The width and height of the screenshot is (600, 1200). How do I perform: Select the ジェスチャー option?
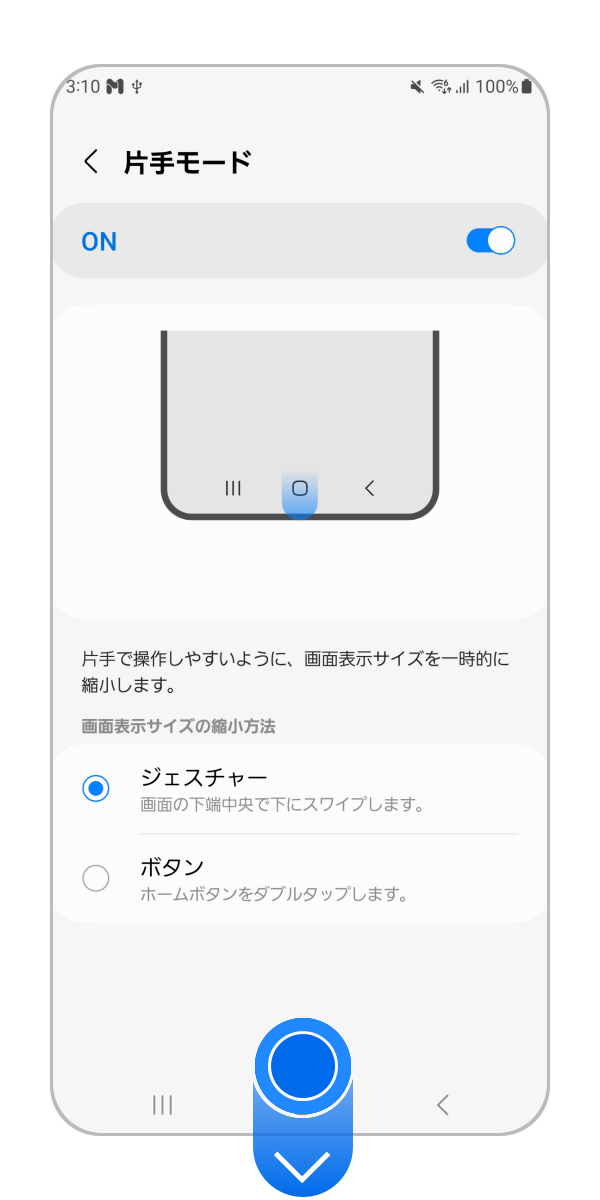click(96, 789)
